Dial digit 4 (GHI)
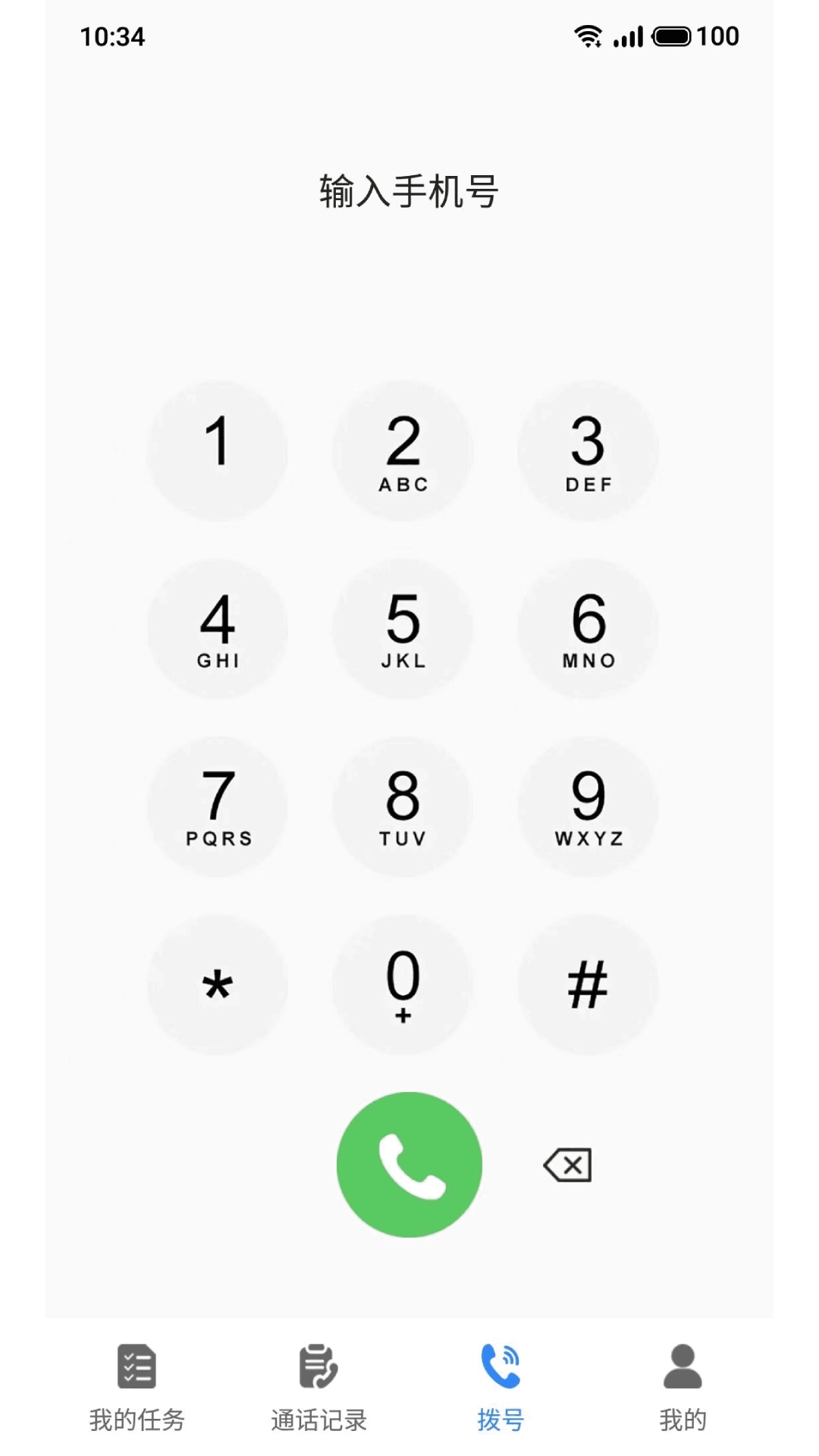The height and width of the screenshot is (1456, 819). [218, 629]
